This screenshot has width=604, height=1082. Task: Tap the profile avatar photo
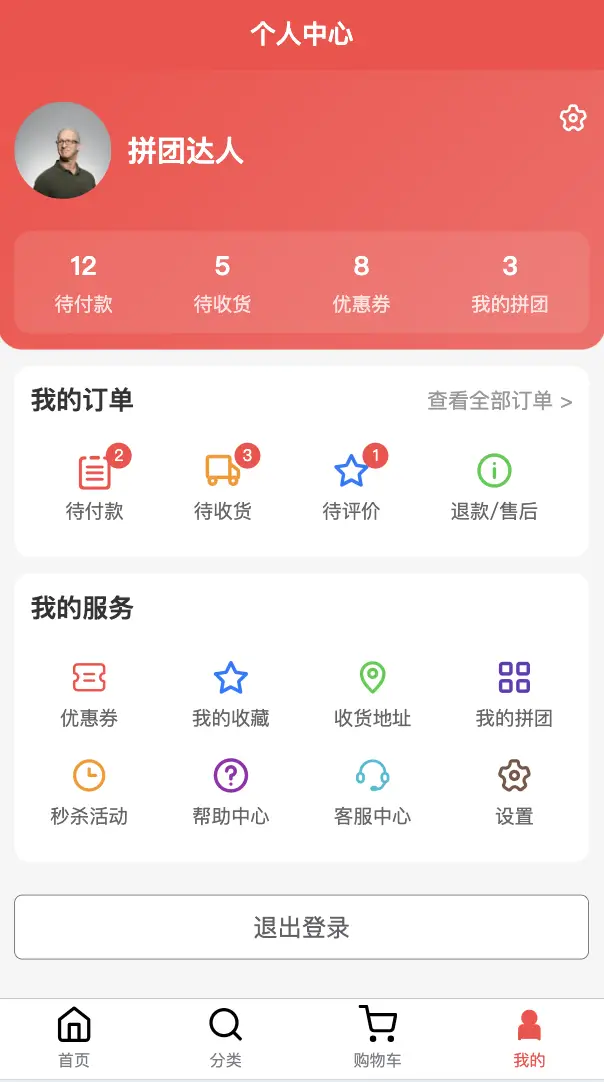63,151
